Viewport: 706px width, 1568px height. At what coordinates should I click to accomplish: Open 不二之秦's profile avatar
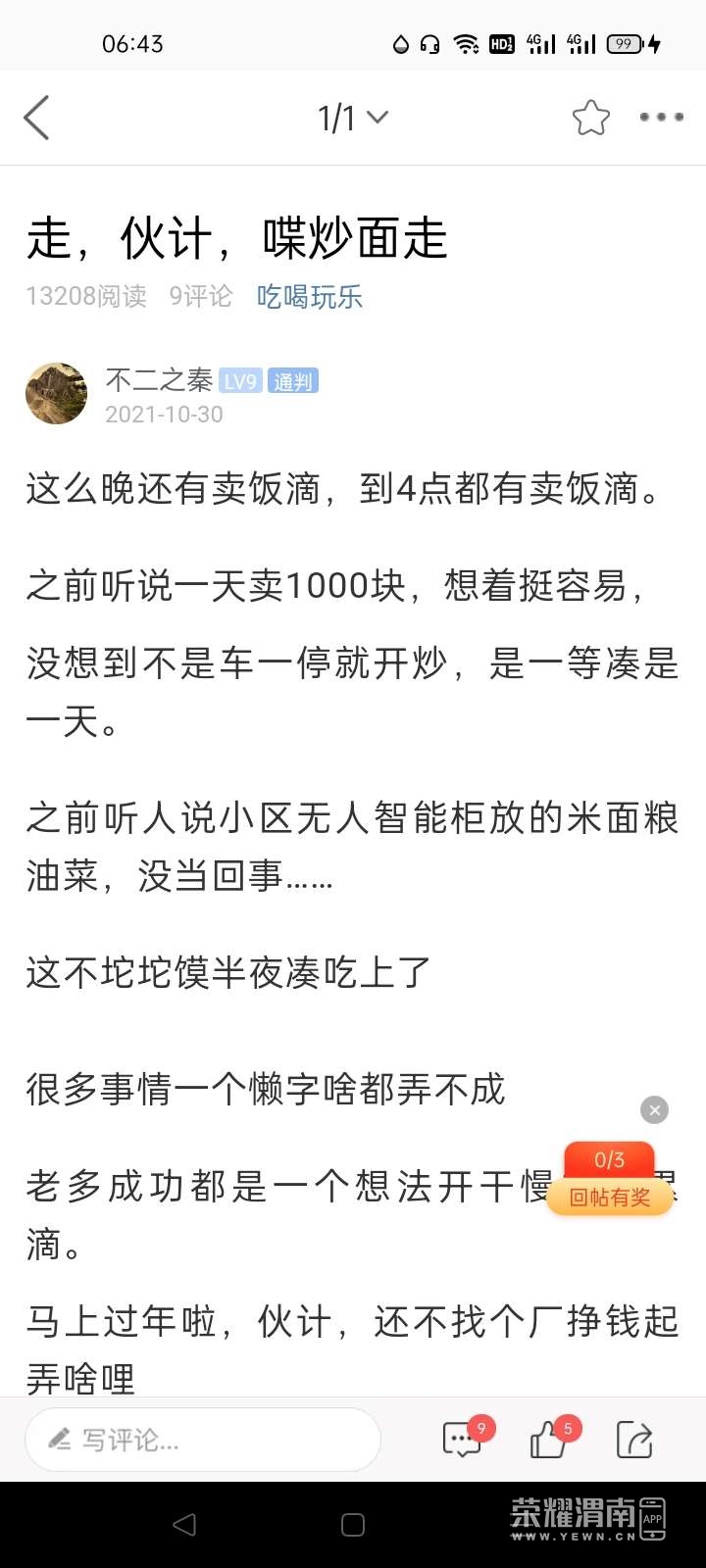(56, 393)
